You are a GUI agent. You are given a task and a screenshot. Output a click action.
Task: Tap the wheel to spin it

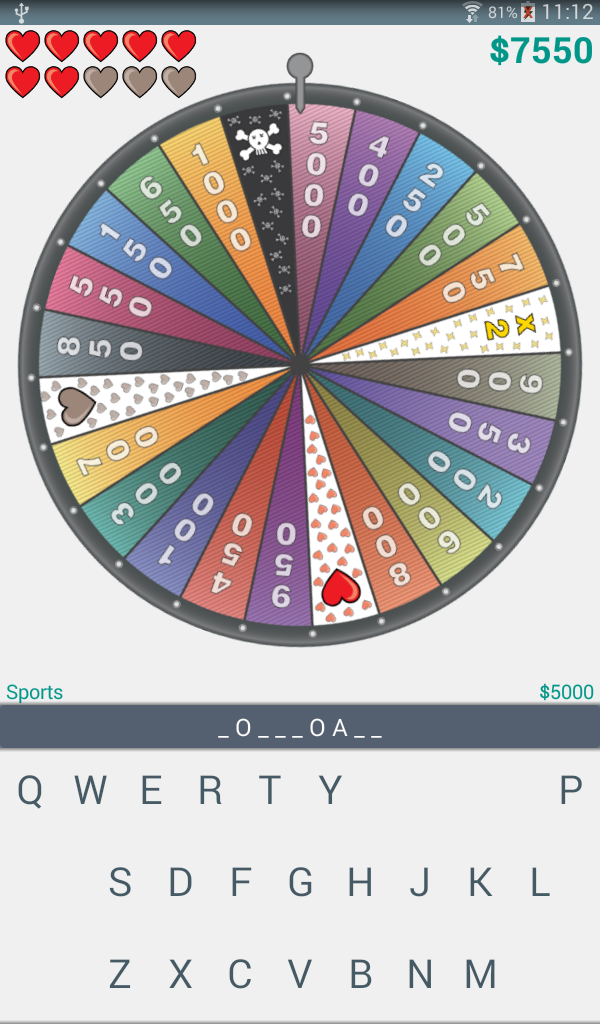click(x=300, y=364)
